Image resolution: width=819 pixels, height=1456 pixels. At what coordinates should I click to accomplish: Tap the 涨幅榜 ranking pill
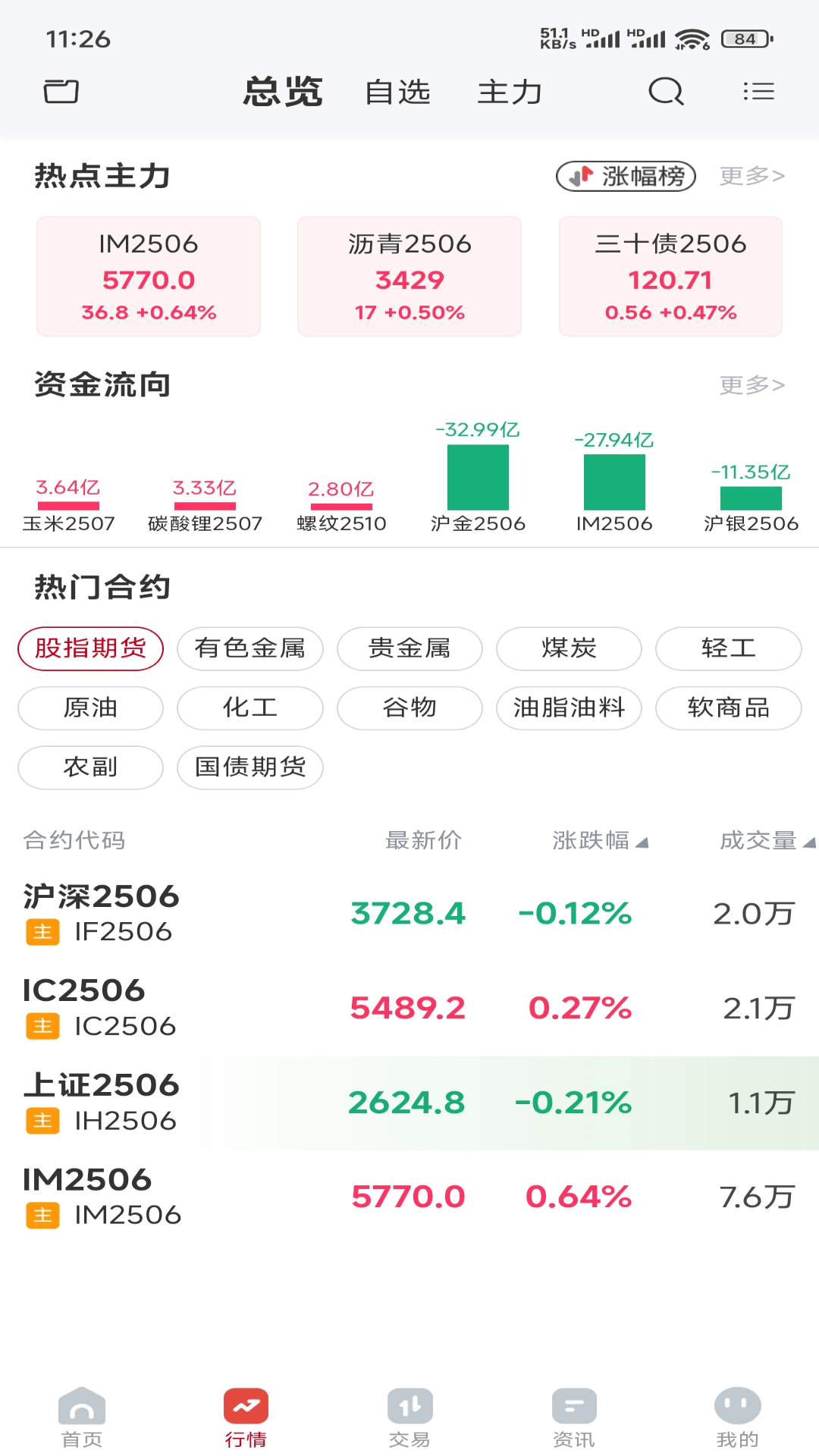[626, 177]
